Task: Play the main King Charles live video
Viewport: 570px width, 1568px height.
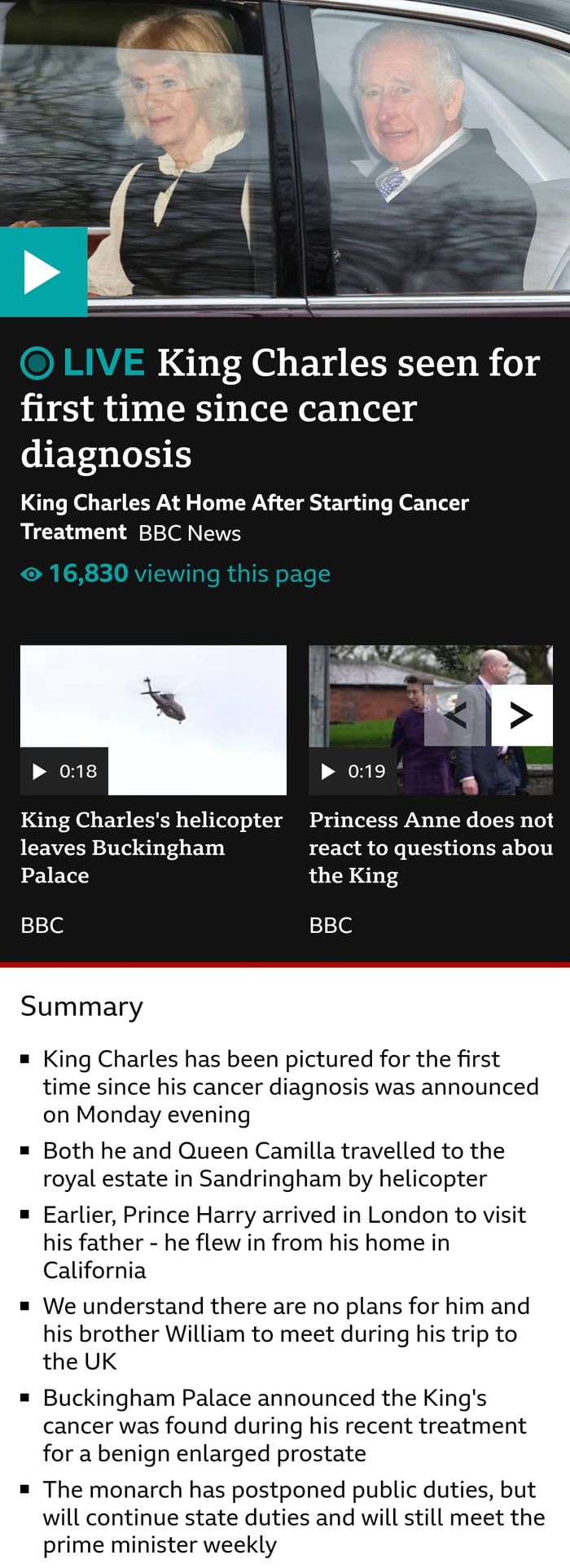Action: [x=43, y=272]
